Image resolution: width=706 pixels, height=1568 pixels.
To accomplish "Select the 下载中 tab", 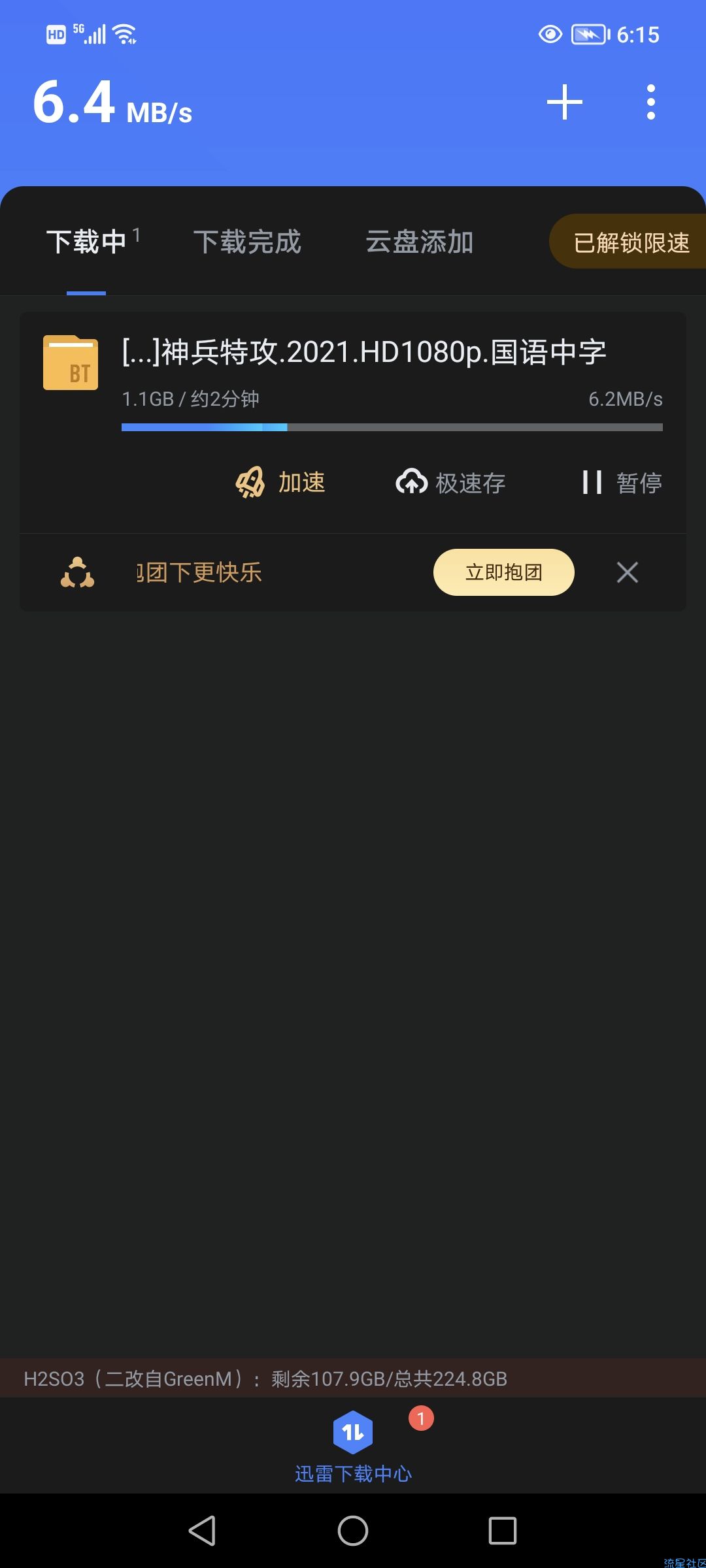I will coord(86,242).
